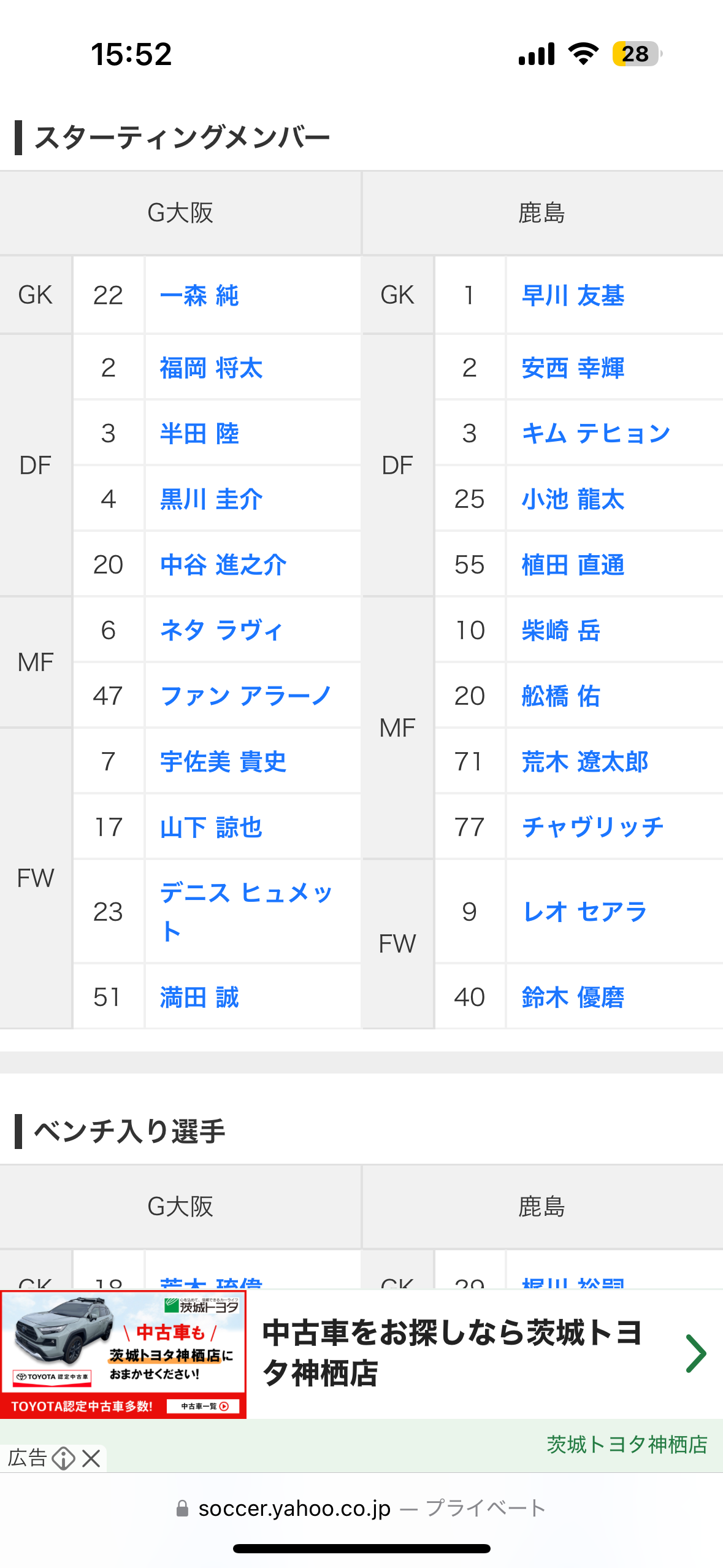
Task: Open 福岡 将太 player link
Action: (211, 368)
